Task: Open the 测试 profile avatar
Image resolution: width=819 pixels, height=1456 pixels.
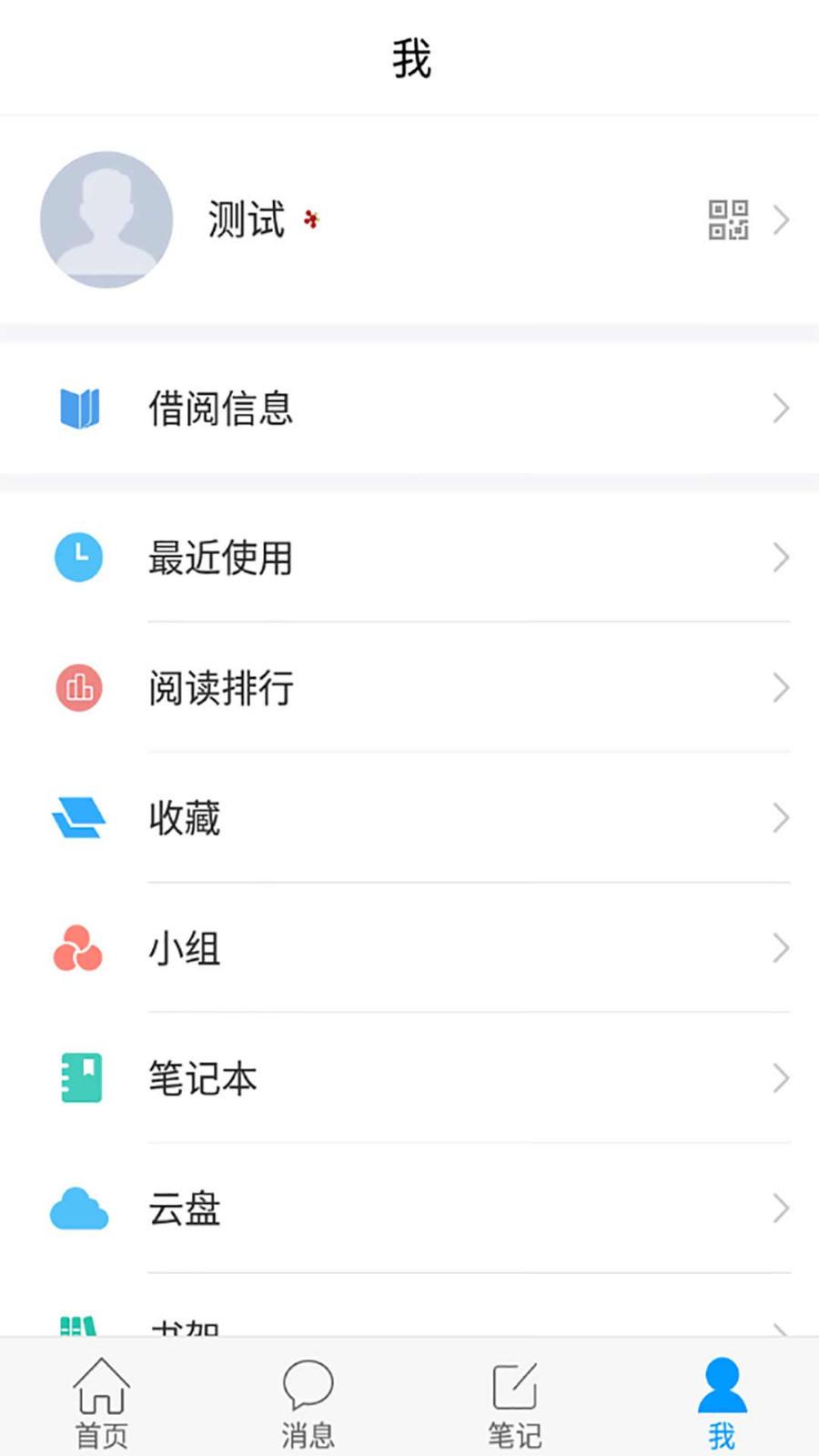Action: point(106,220)
